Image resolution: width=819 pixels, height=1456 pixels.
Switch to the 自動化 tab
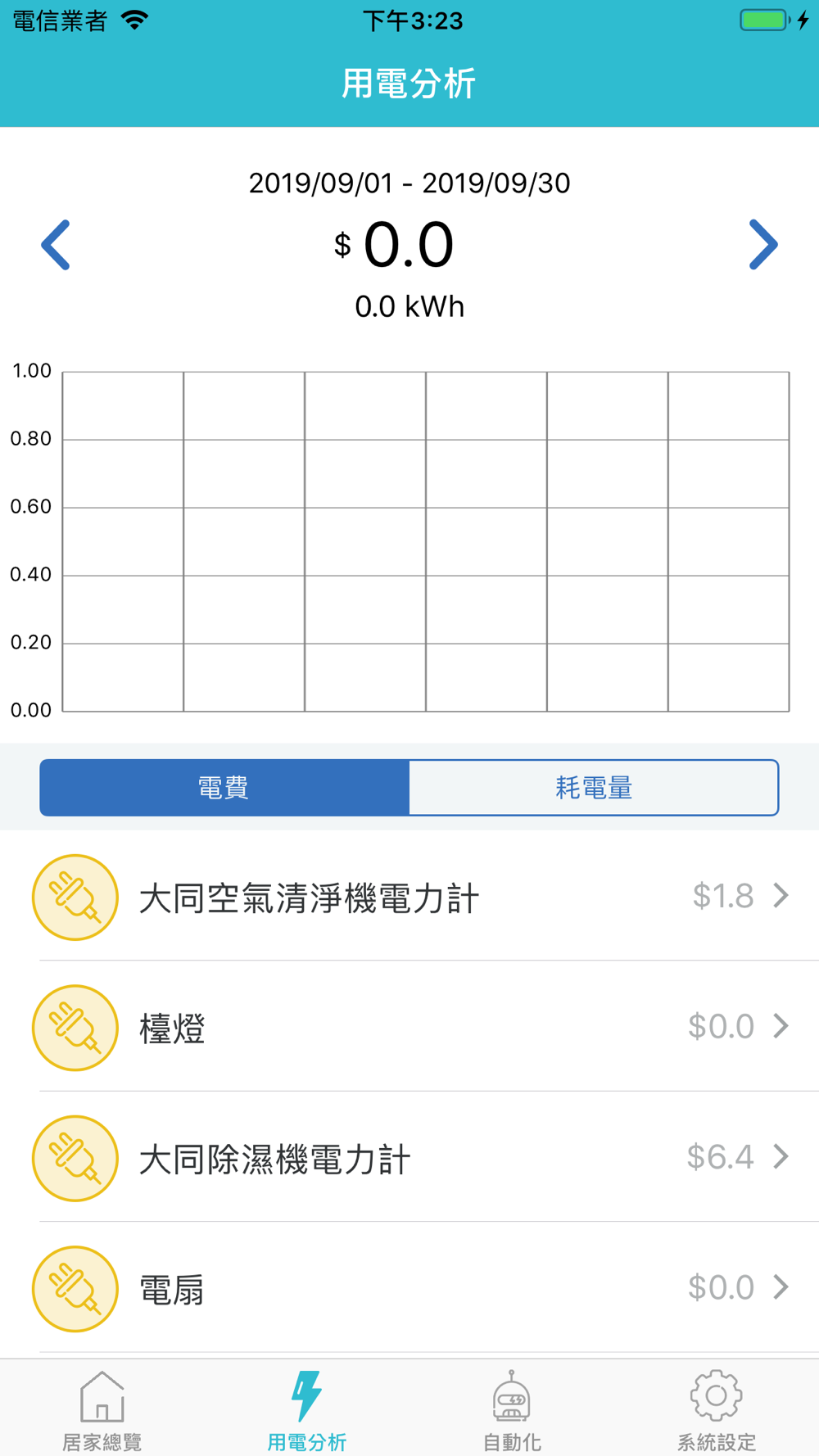(512, 1410)
